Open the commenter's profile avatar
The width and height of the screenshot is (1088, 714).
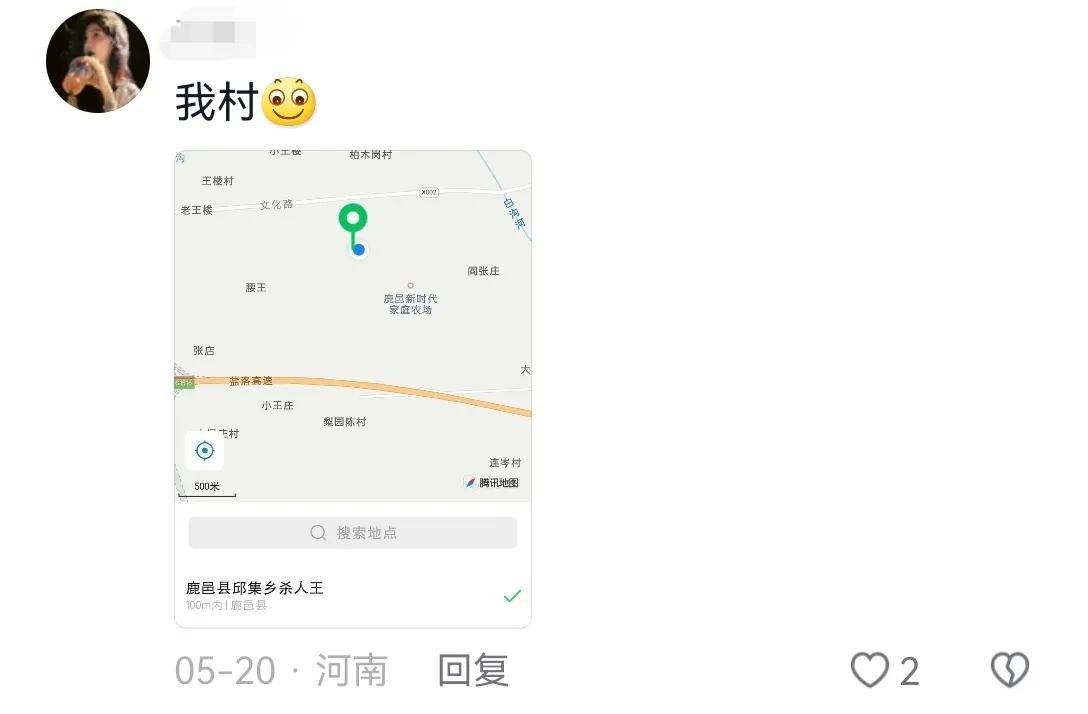coord(98,61)
